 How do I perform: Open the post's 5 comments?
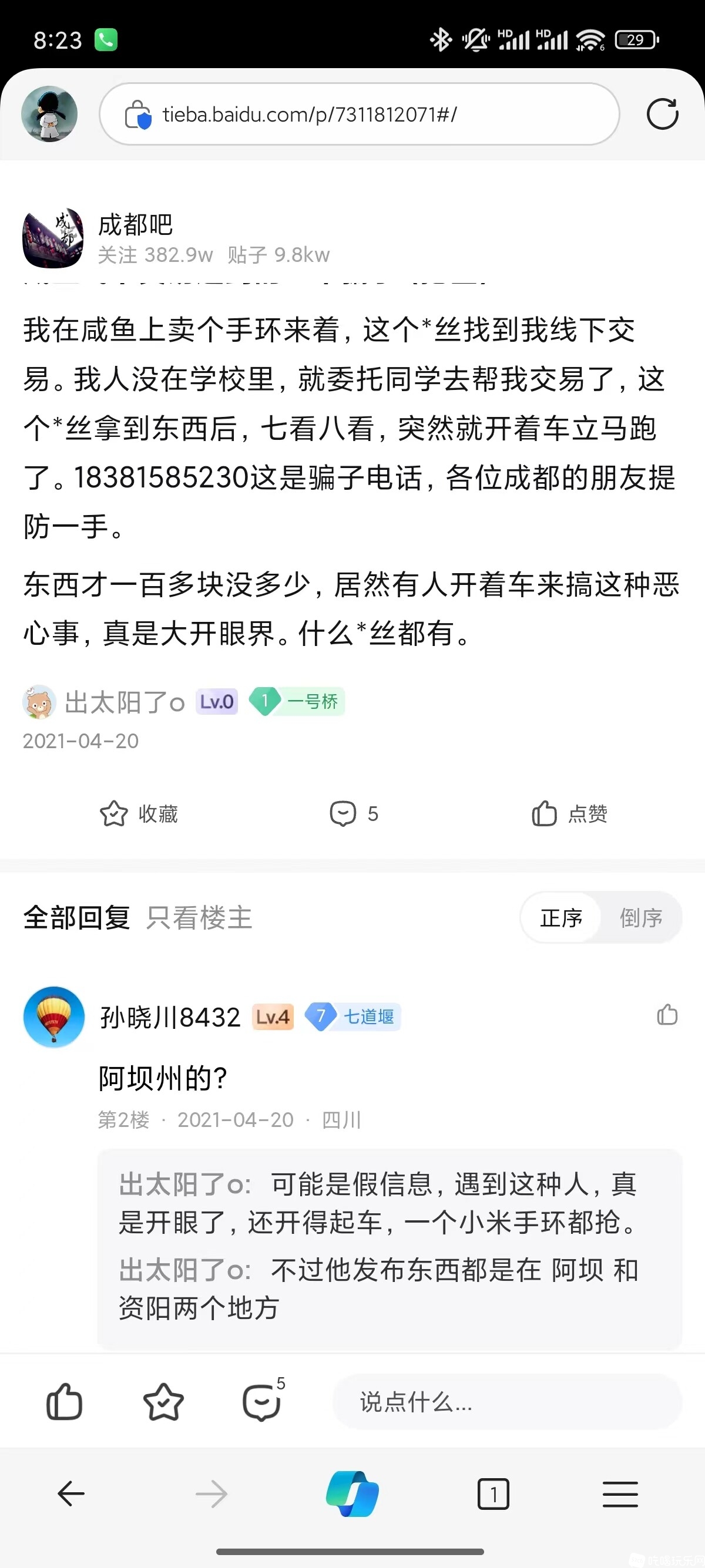(x=354, y=814)
